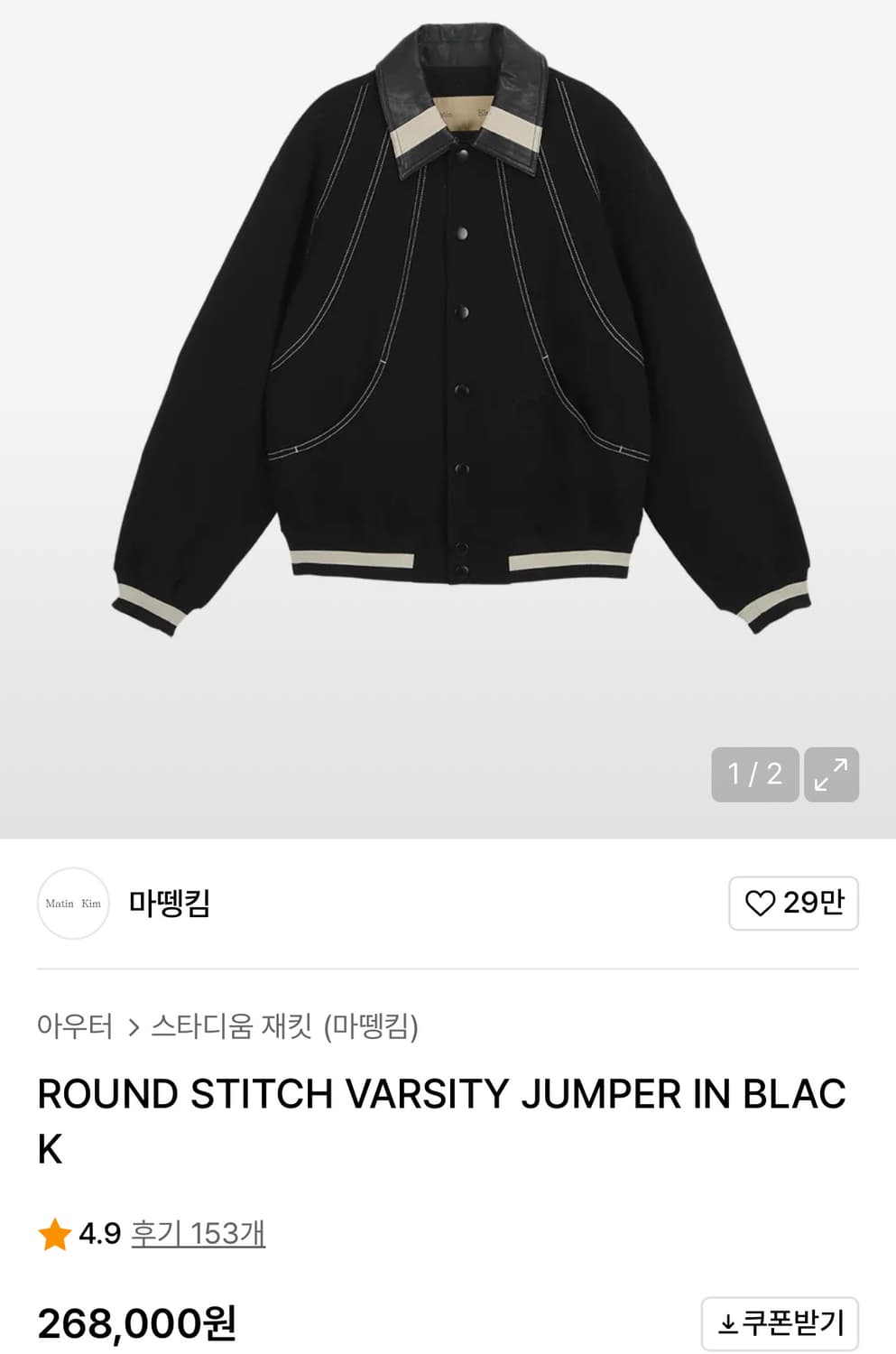Screen dimensions: 896x1354
Task: Click the white like pill containing the heart
Action: click(x=792, y=904)
